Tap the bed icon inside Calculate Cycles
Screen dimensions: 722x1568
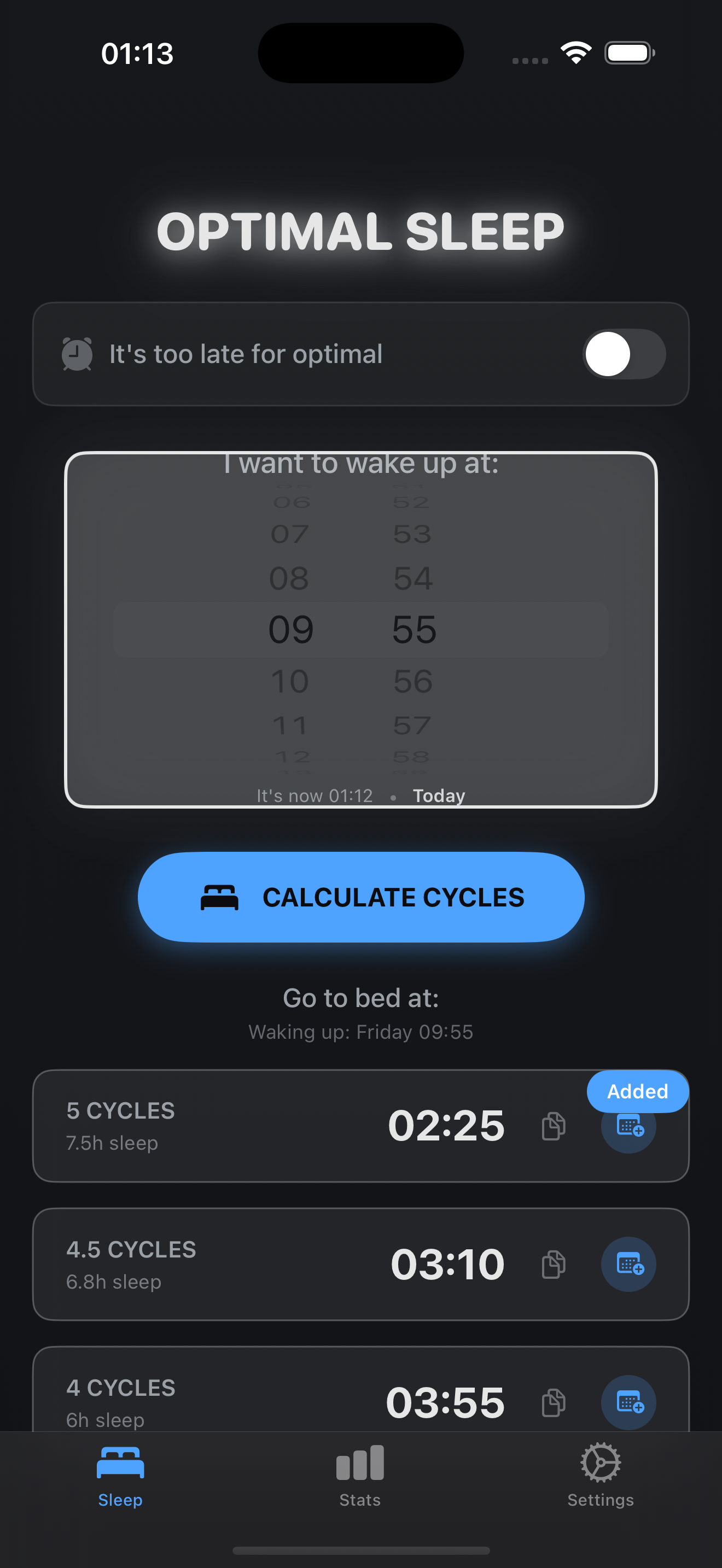222,896
